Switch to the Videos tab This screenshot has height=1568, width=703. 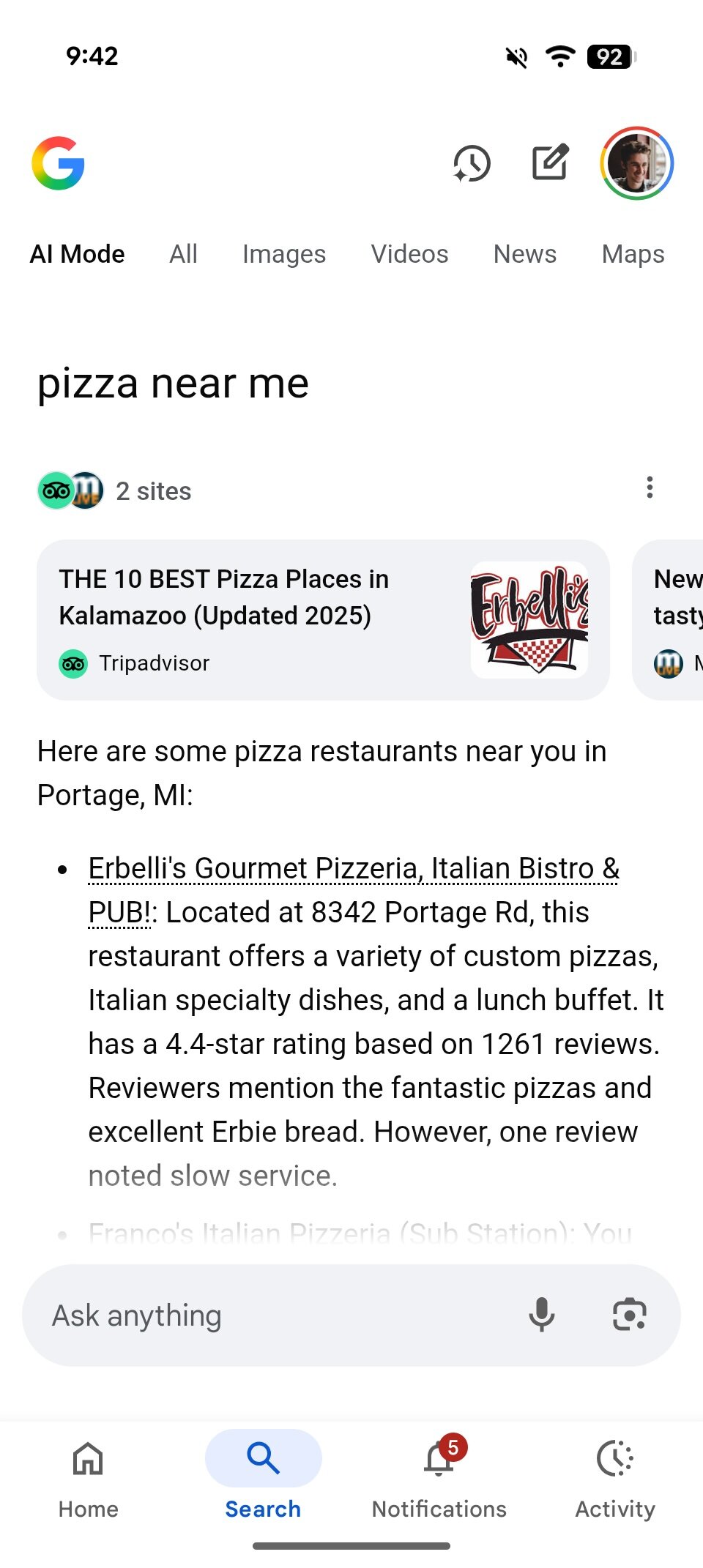409,254
